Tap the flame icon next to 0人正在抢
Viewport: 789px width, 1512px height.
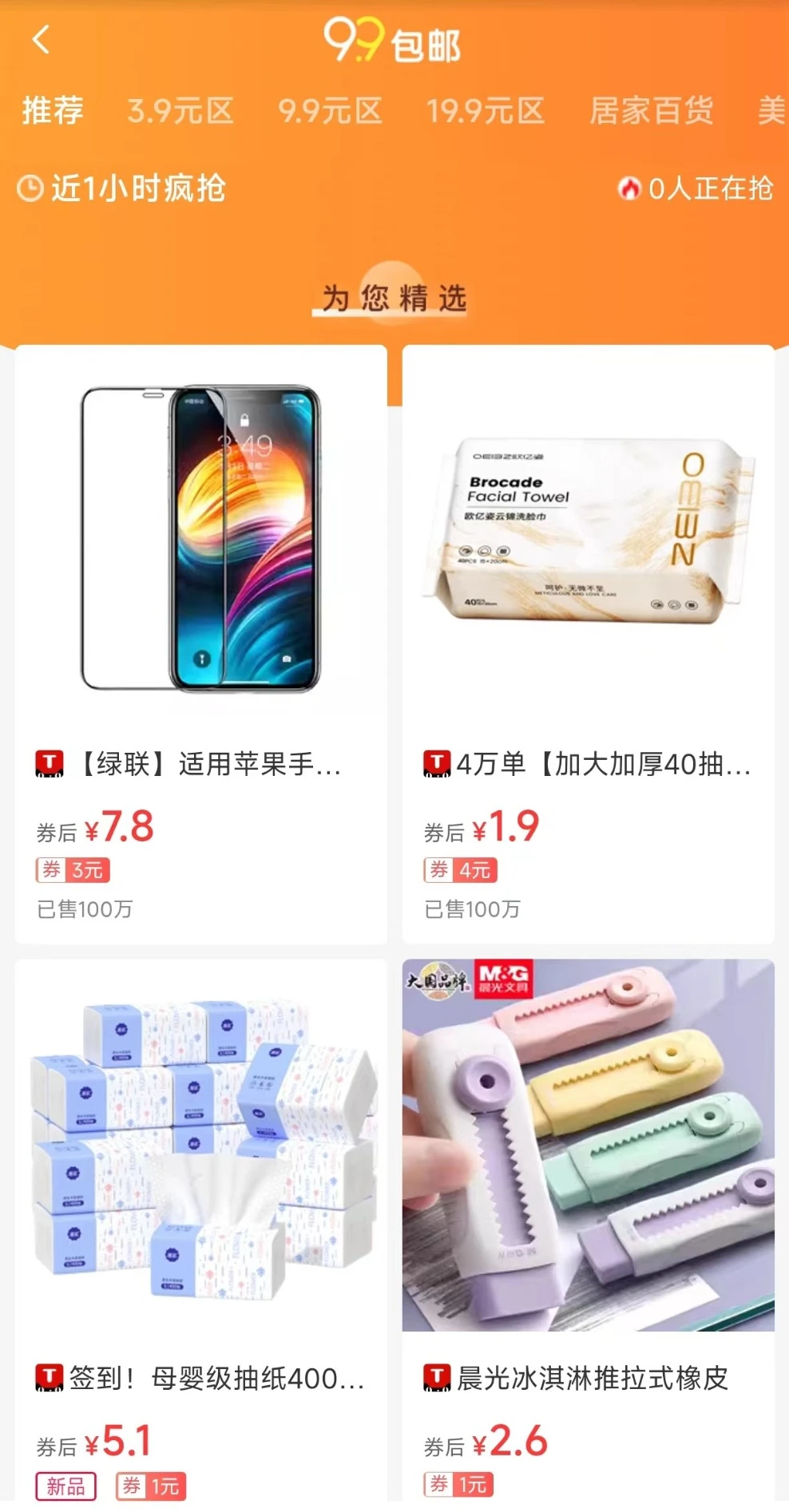tap(631, 188)
